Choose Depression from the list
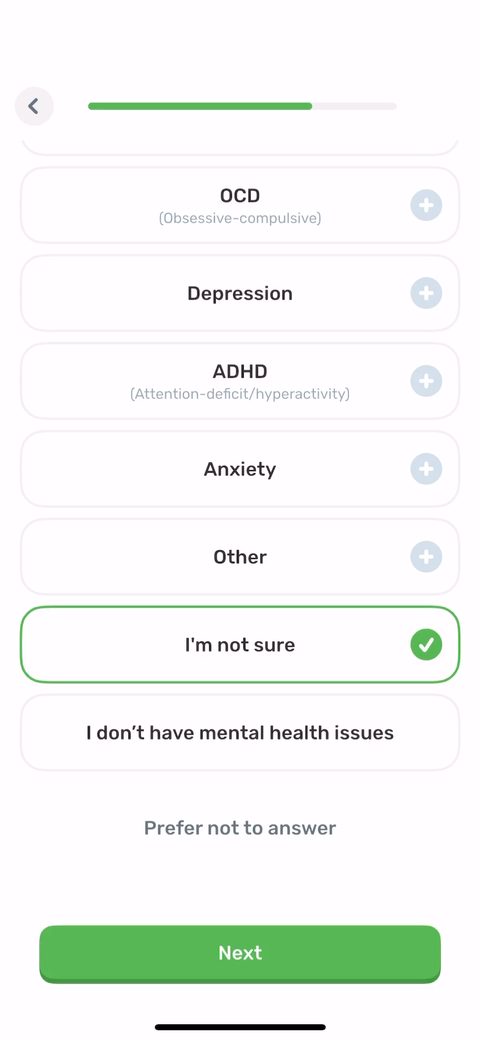 [240, 293]
